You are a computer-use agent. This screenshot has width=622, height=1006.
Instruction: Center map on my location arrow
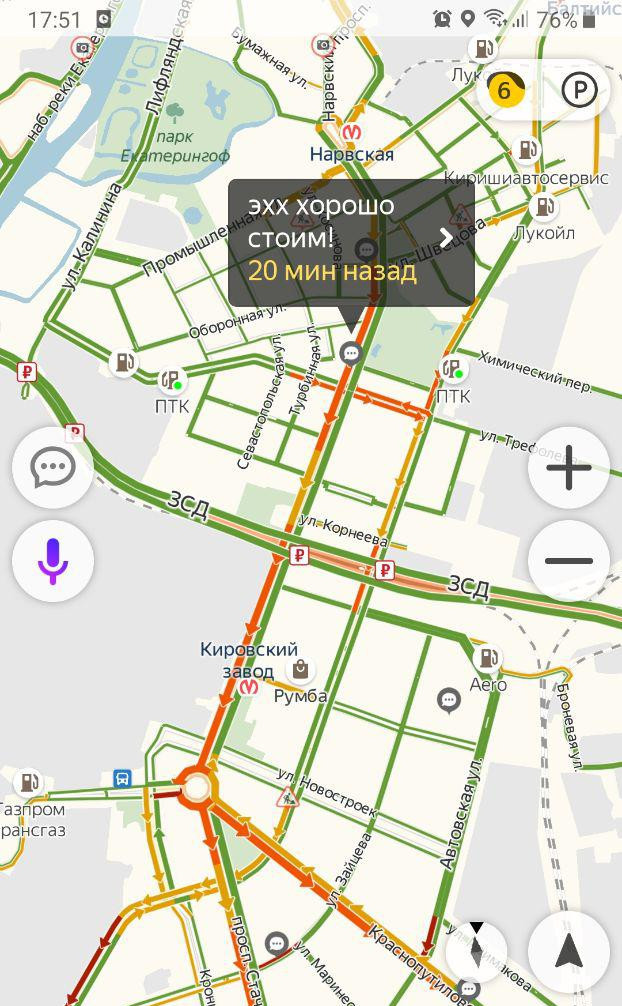[568, 952]
